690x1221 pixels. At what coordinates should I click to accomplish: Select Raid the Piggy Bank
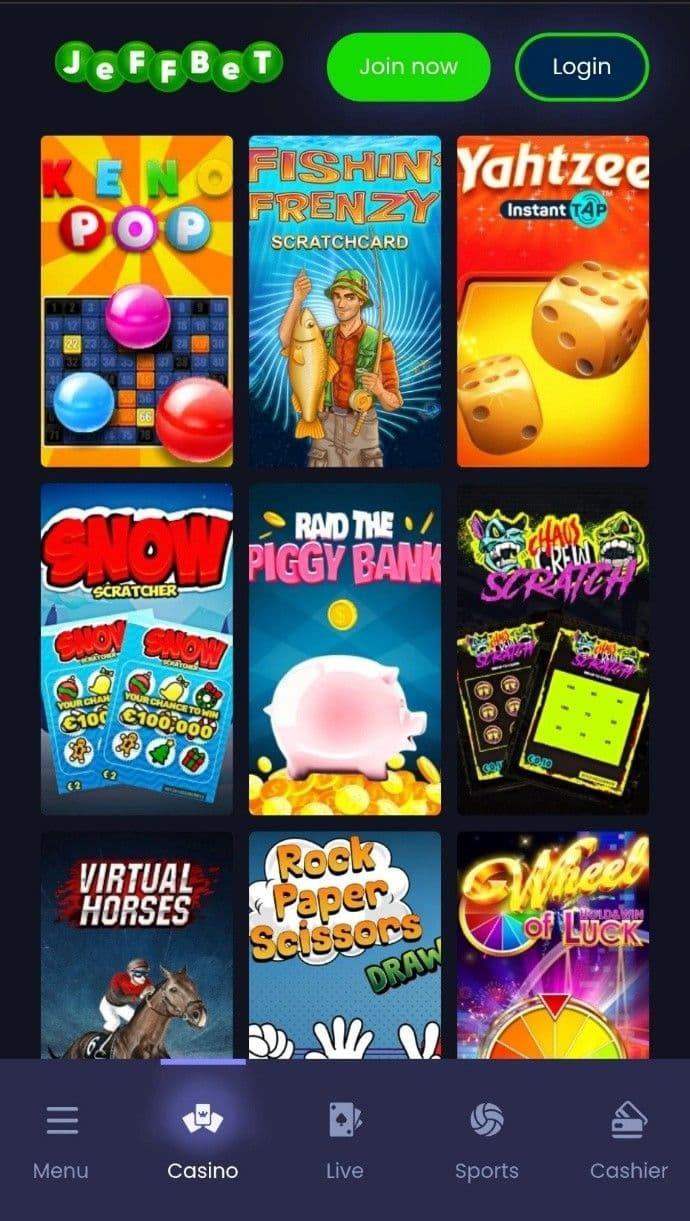[x=345, y=649]
